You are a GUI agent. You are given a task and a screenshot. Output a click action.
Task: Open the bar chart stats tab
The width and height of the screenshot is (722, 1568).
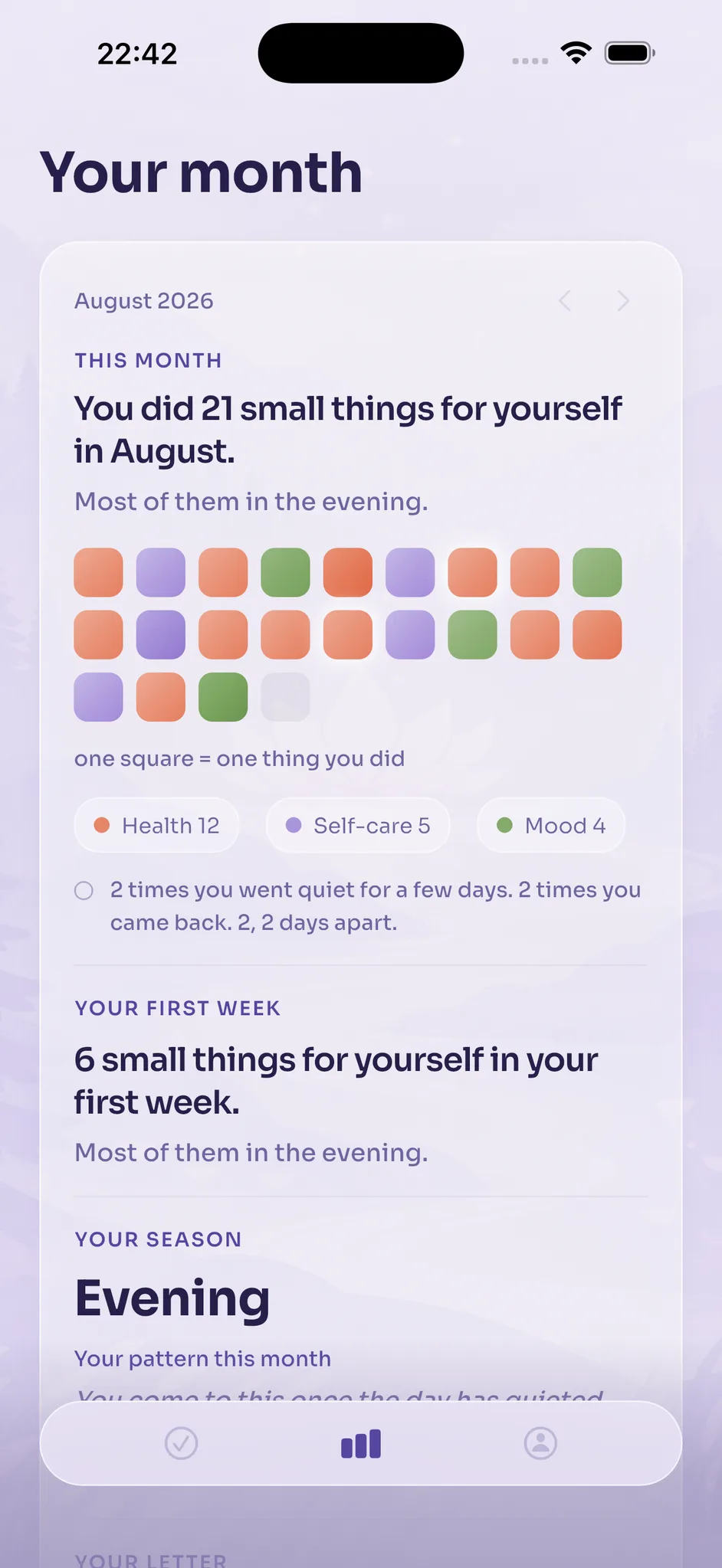click(x=361, y=1443)
